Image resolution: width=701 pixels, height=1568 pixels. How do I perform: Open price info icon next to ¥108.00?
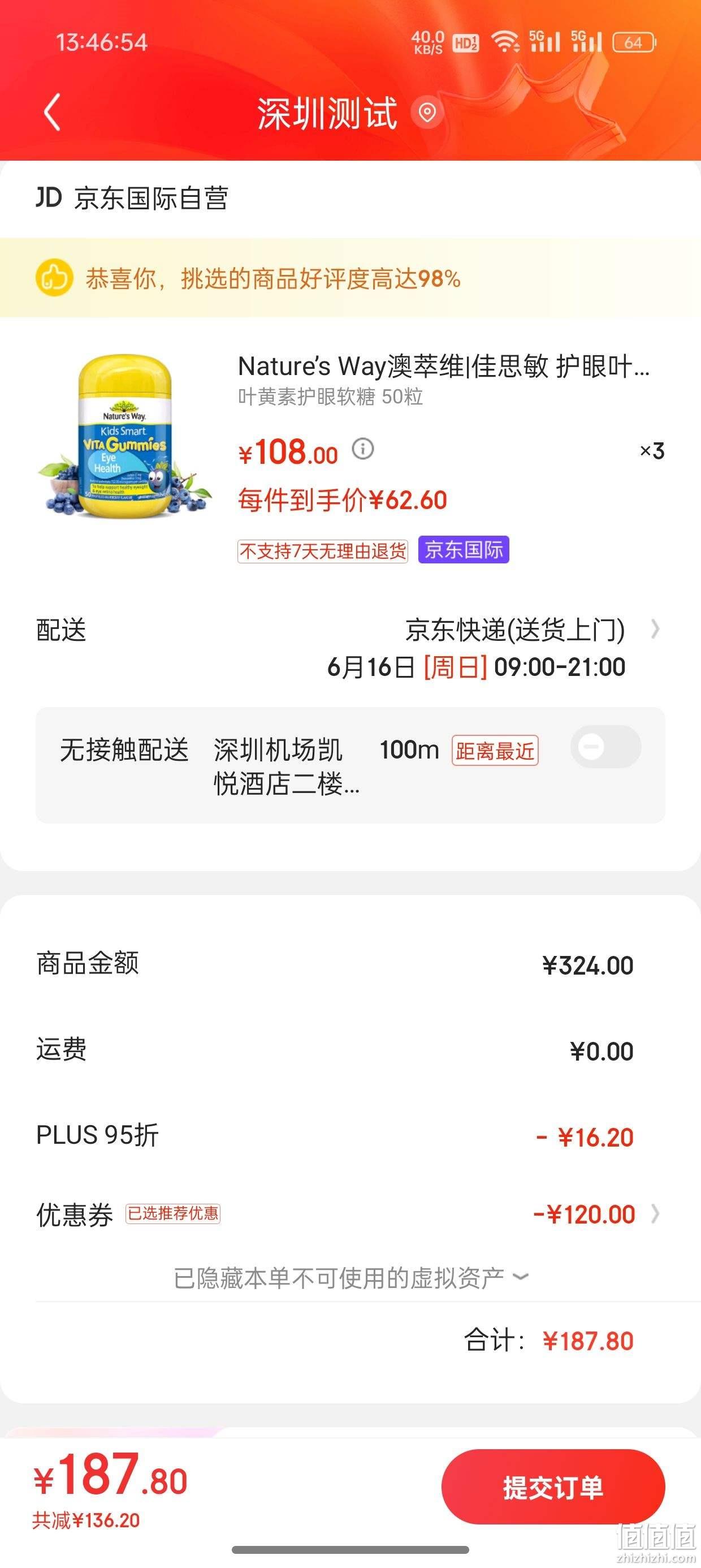pos(364,449)
